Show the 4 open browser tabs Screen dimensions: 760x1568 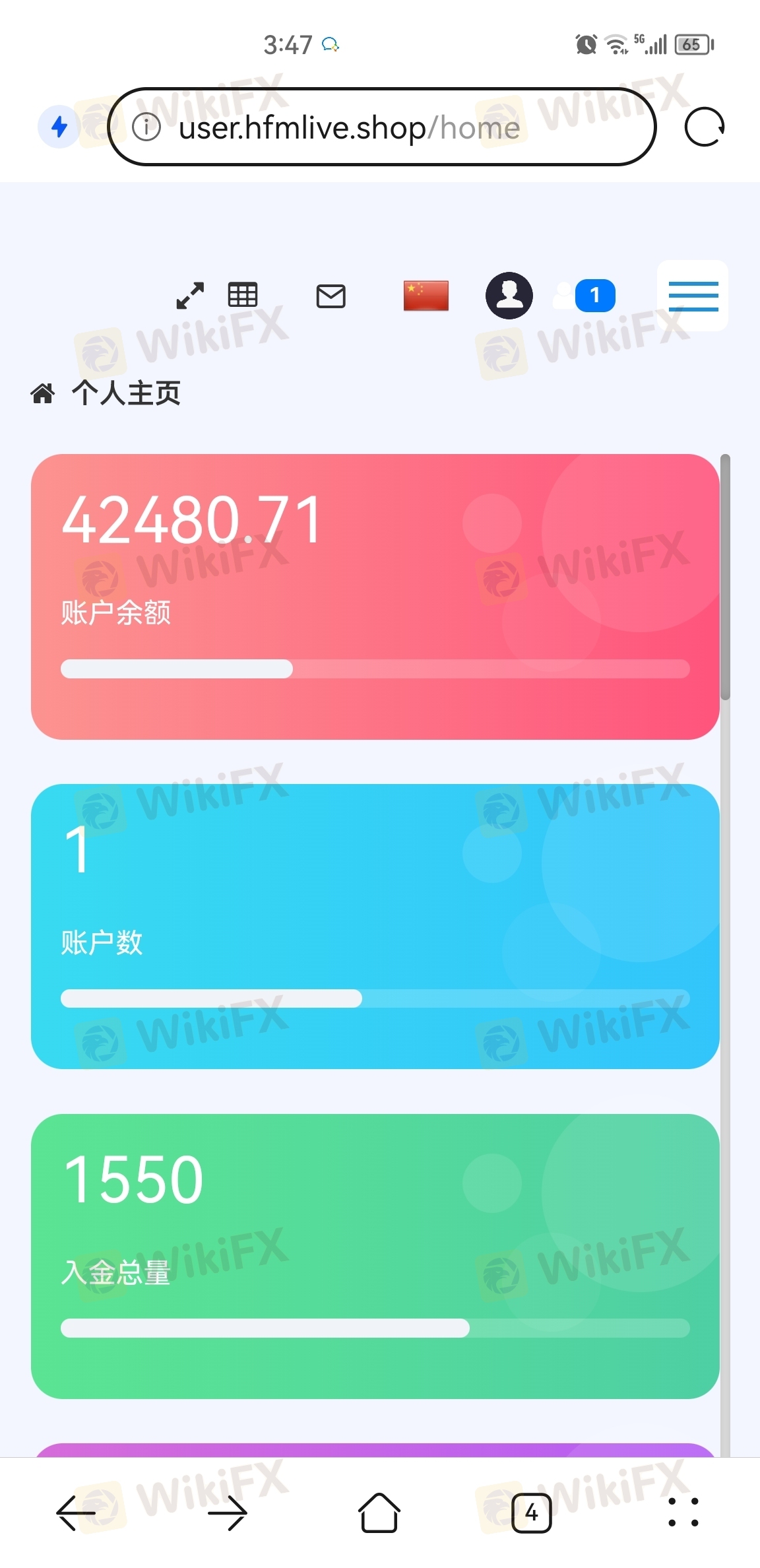pos(531,1512)
